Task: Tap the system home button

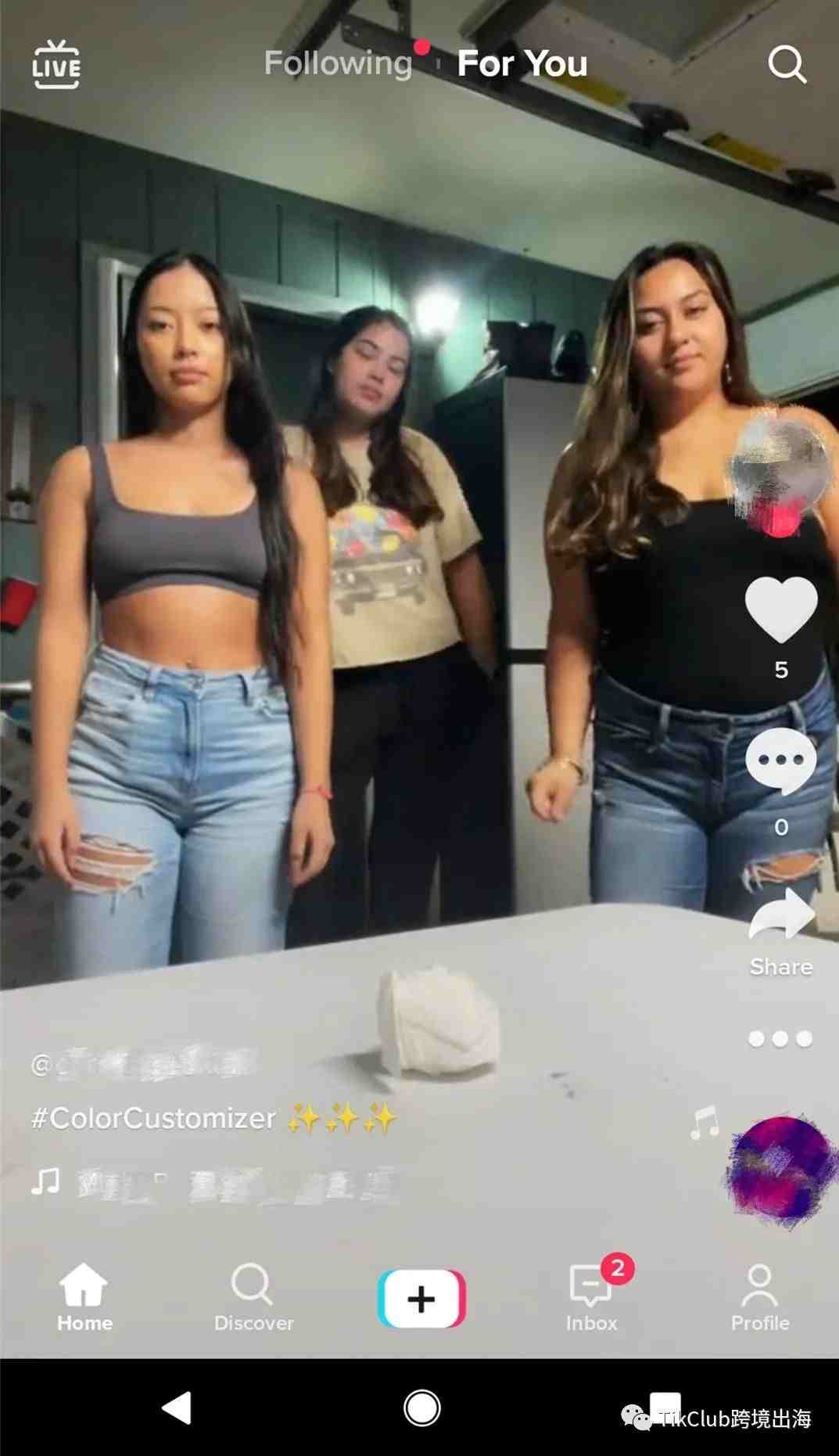Action: (x=421, y=1408)
